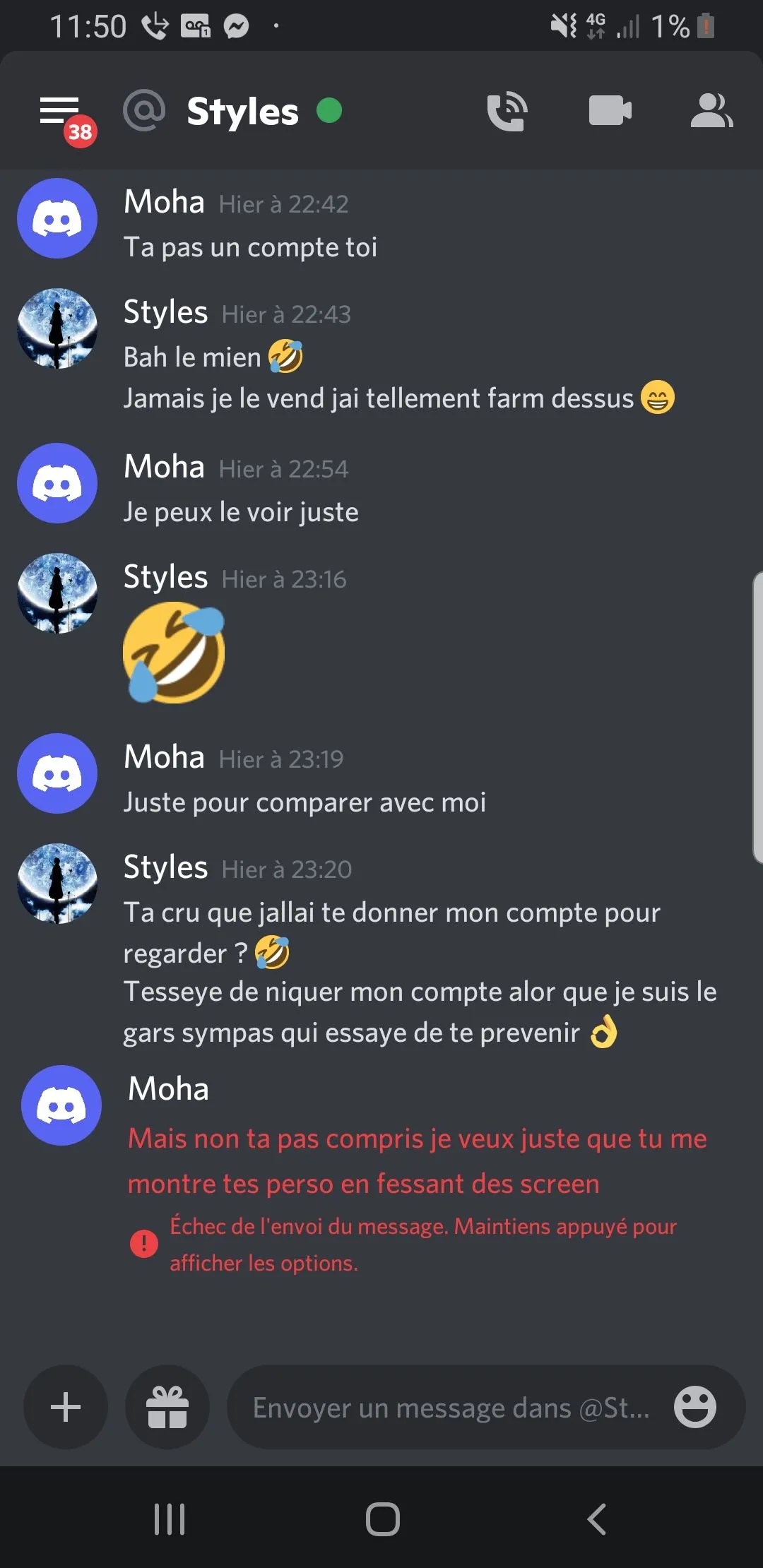Start a voice call with Styles
The width and height of the screenshot is (763, 1568).
[x=507, y=111]
